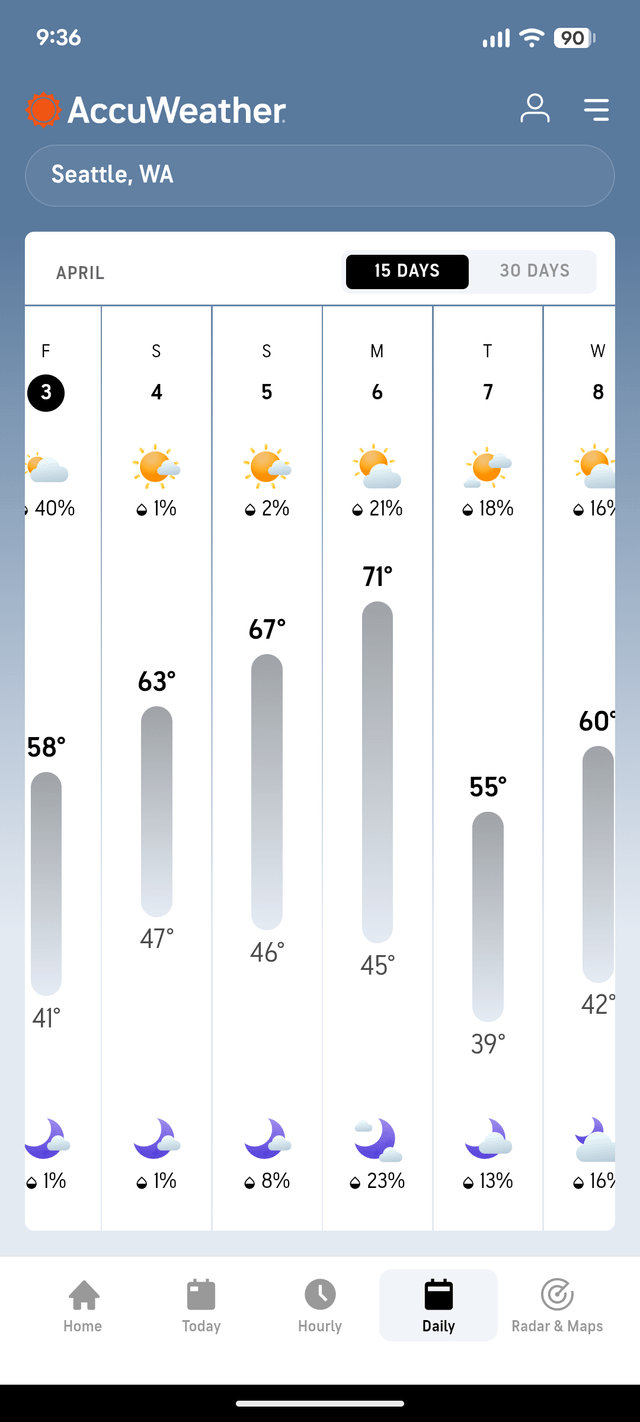Switch to the Today tab
This screenshot has height=1422, width=640.
pyautogui.click(x=201, y=1305)
